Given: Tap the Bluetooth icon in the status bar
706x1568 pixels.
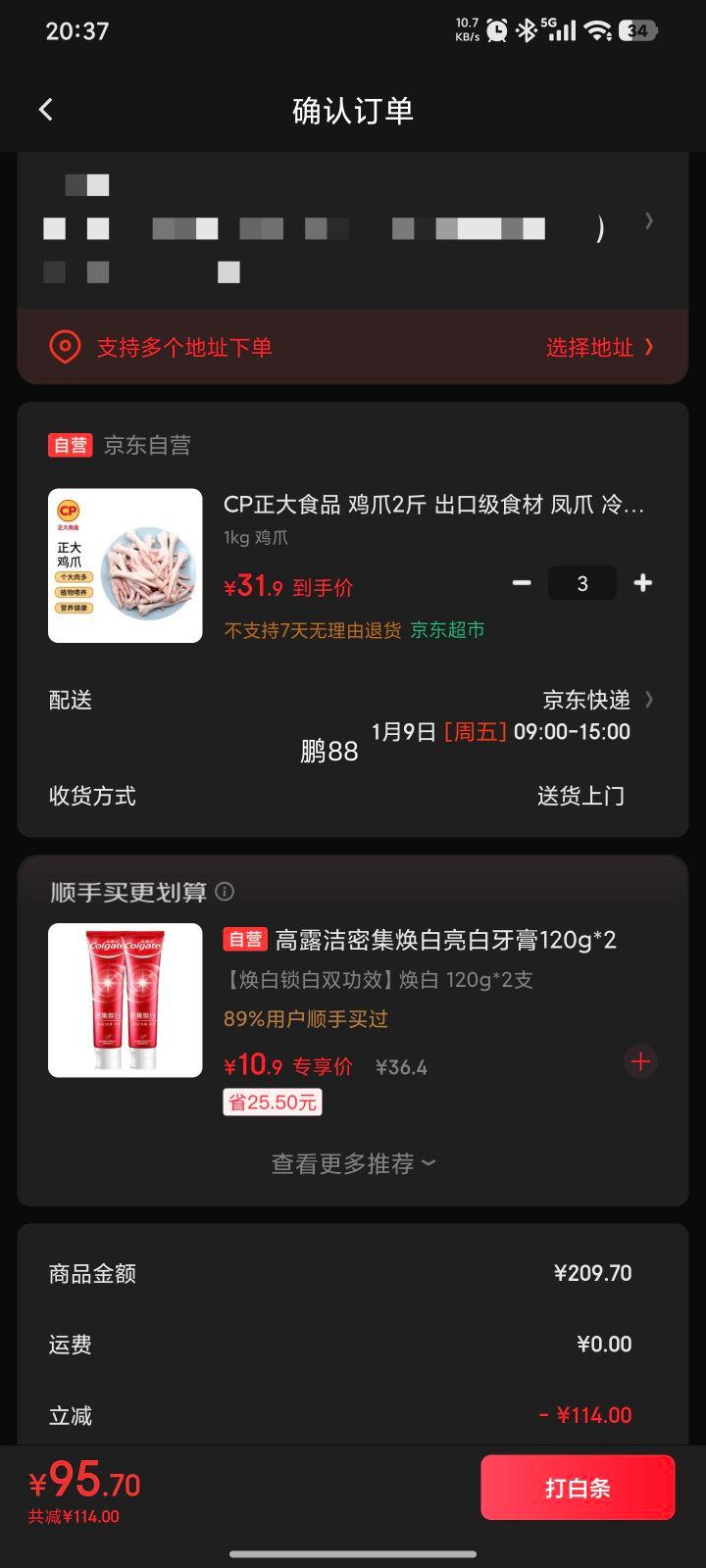Looking at the screenshot, I should [526, 30].
